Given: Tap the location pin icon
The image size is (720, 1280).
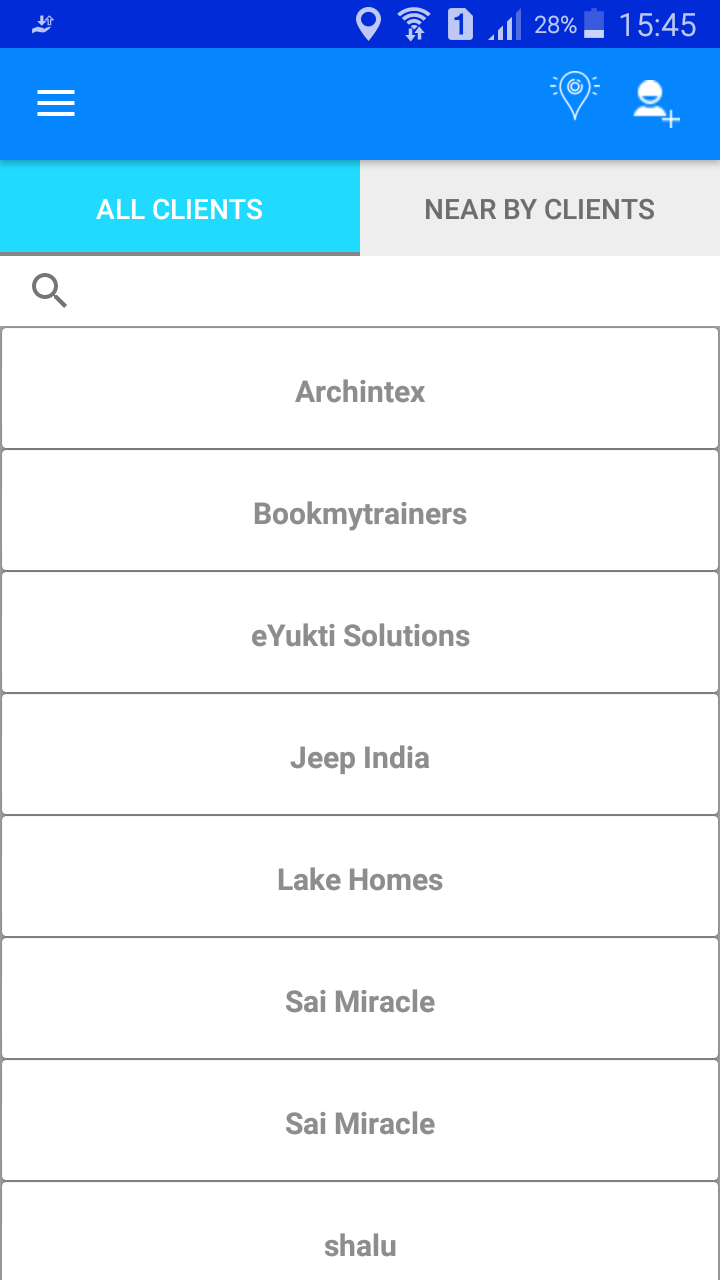Looking at the screenshot, I should [575, 96].
